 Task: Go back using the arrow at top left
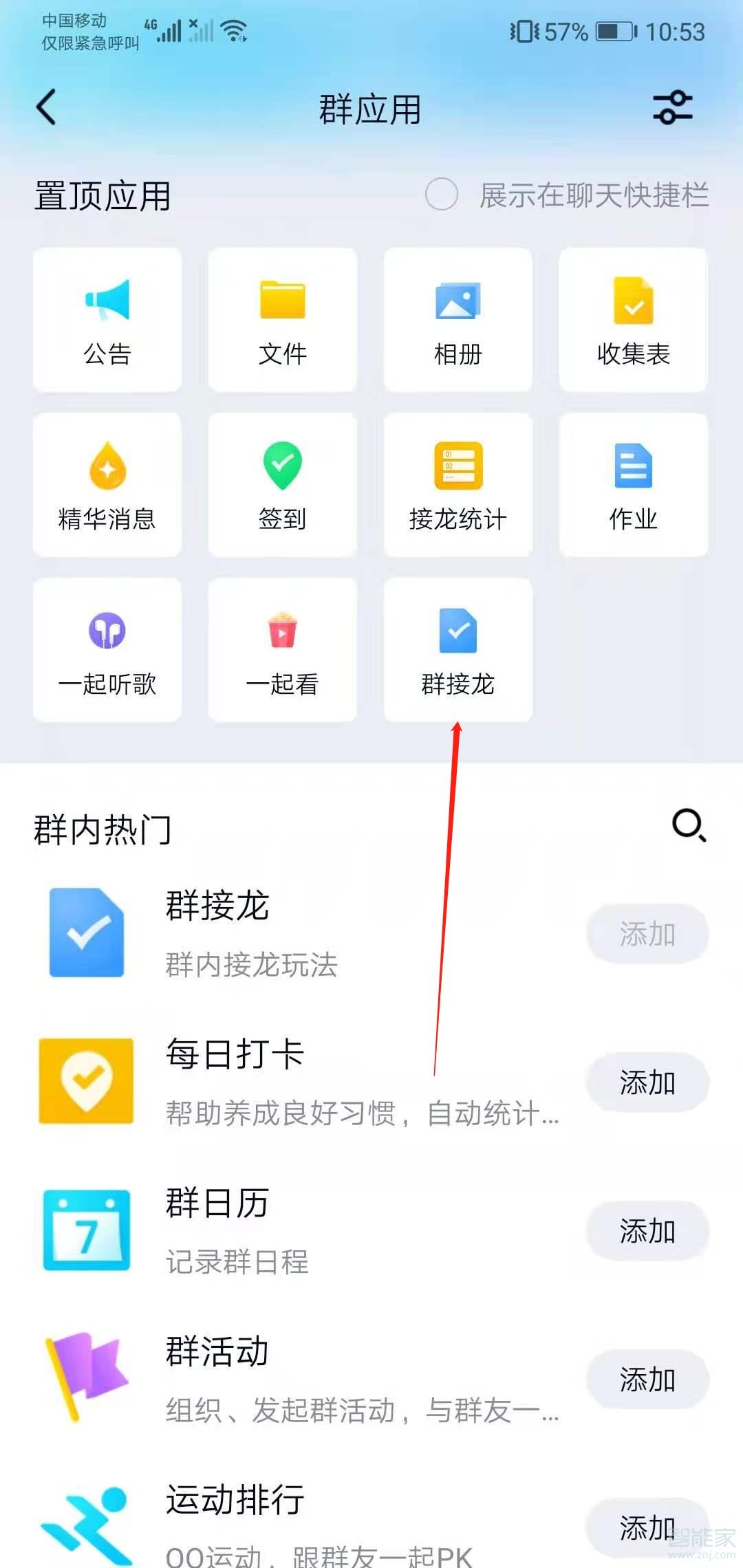coord(45,108)
